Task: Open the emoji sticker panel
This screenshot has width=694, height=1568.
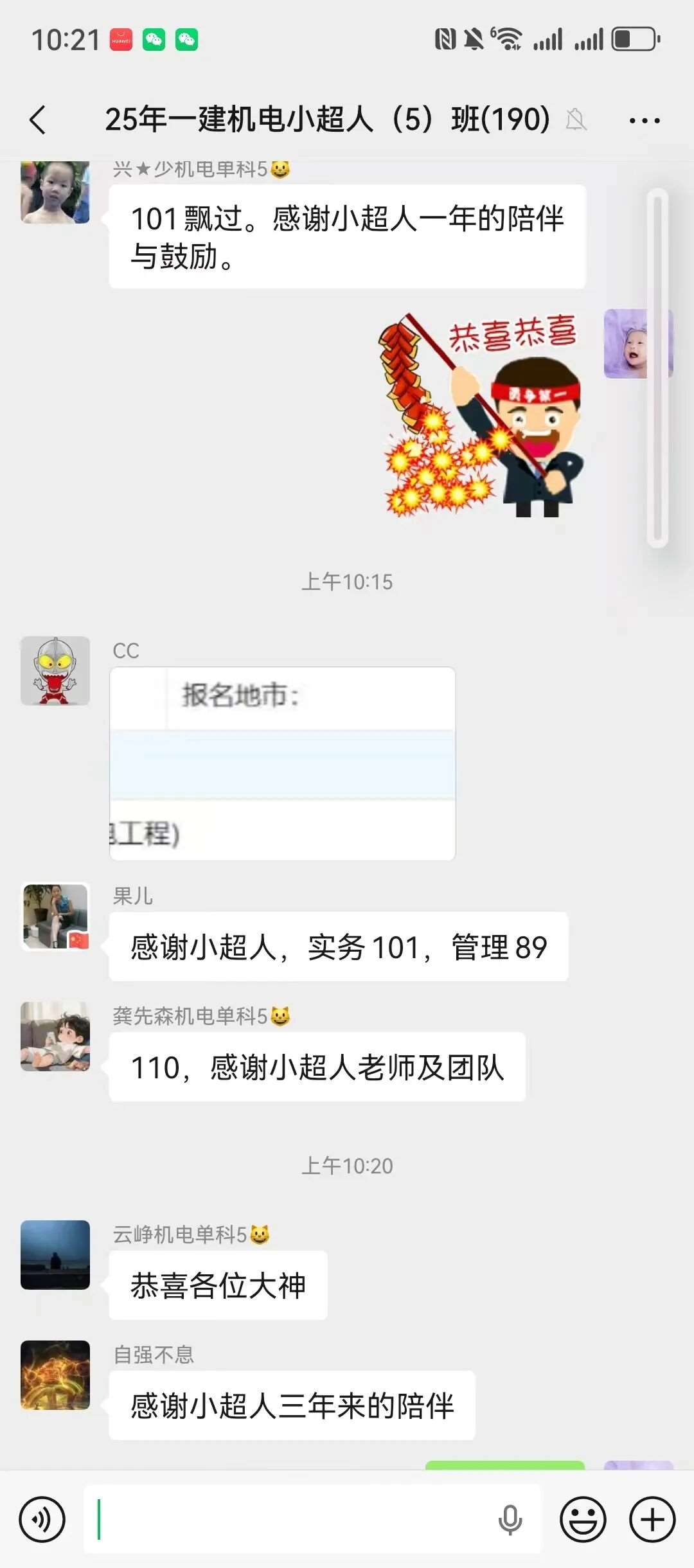Action: click(583, 1520)
